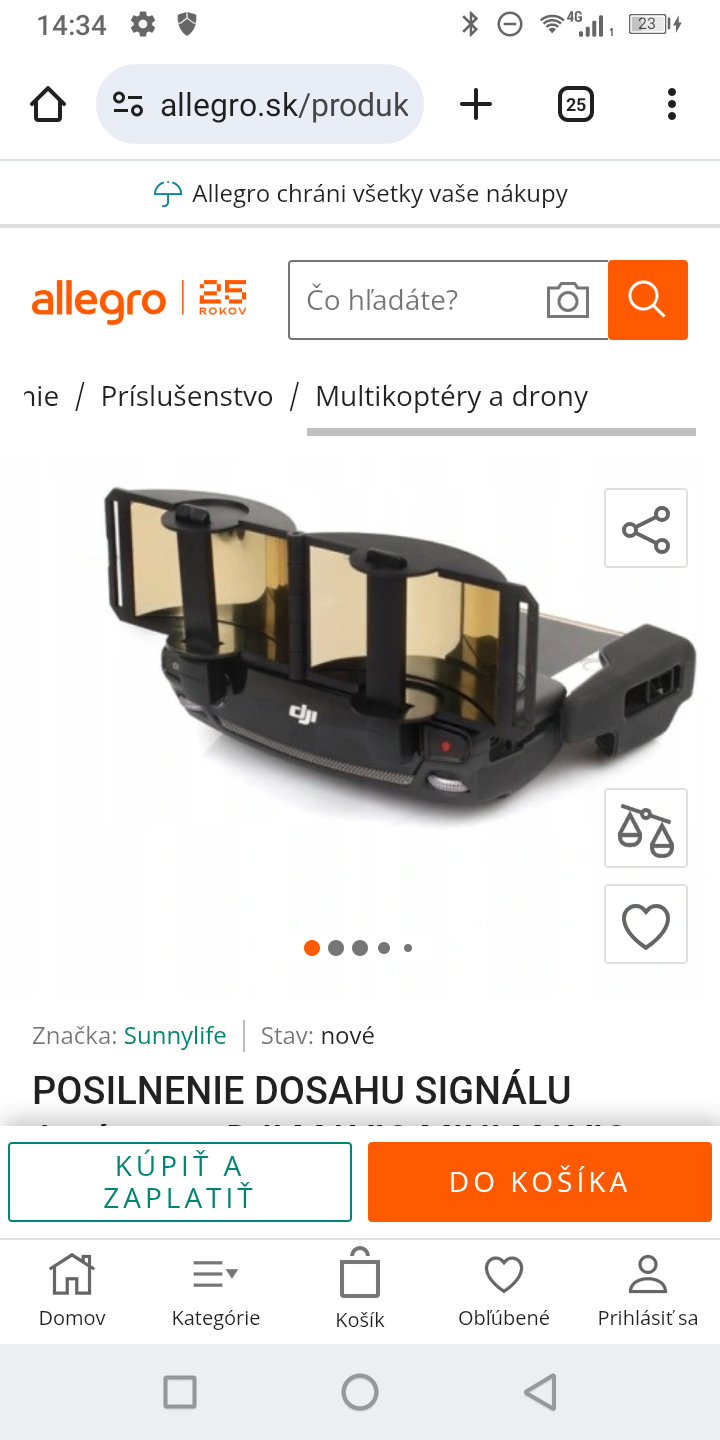720x1440 pixels.
Task: Open the Príslušenstvo breadcrumb
Action: 187,396
